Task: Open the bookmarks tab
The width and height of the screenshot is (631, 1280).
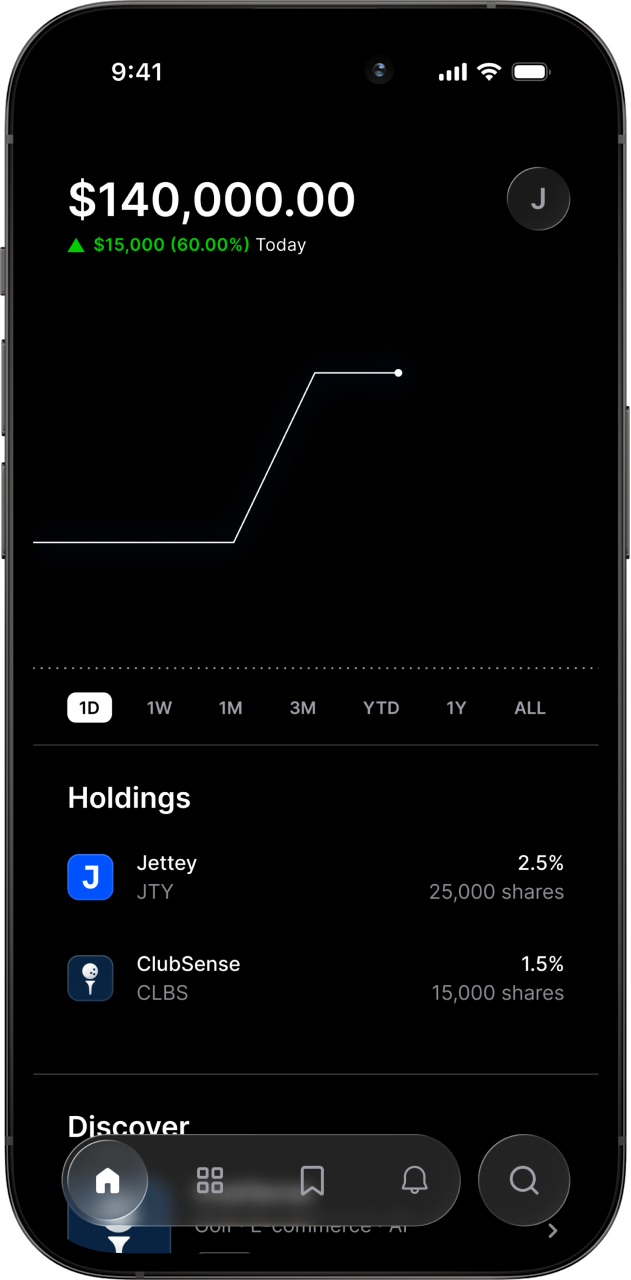Action: (x=312, y=1181)
